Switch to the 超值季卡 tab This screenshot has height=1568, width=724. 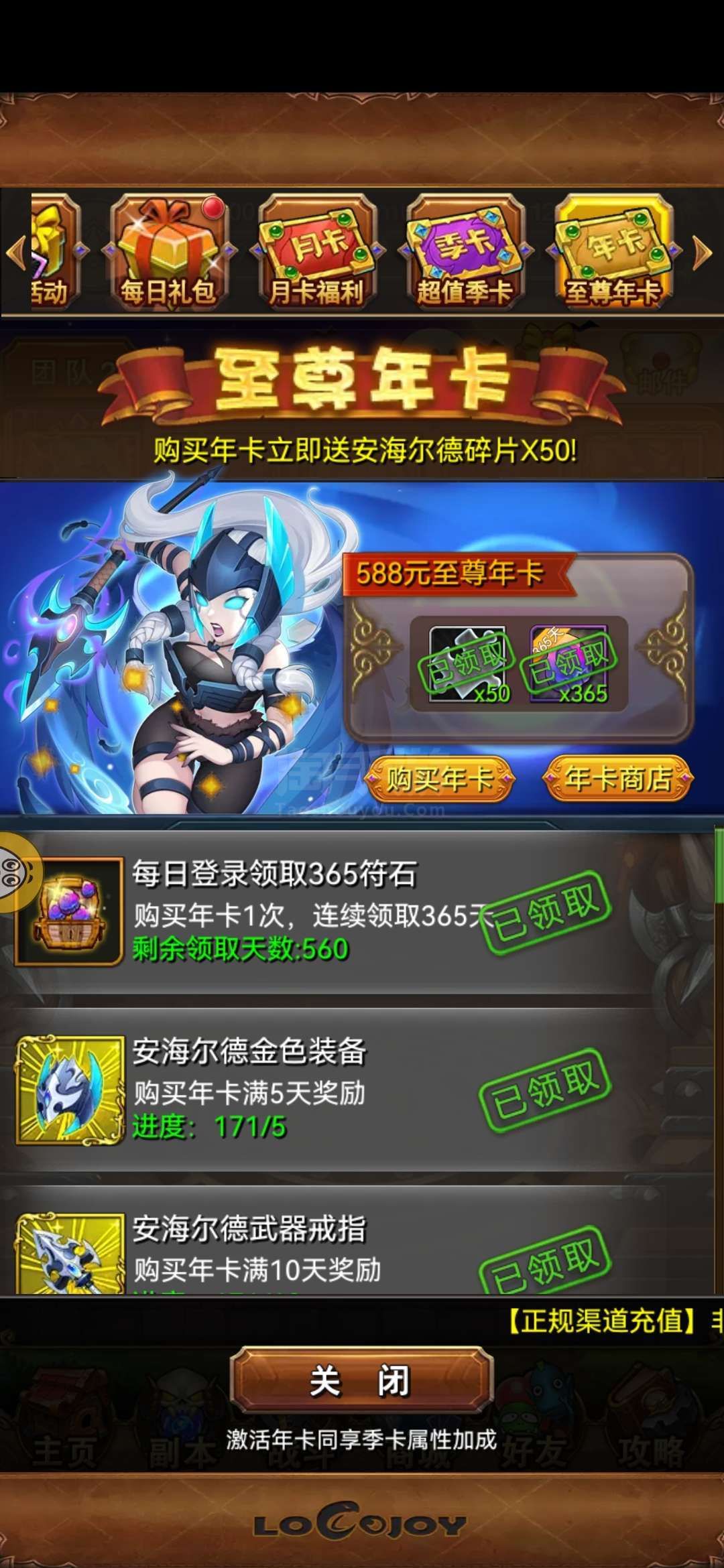465,251
